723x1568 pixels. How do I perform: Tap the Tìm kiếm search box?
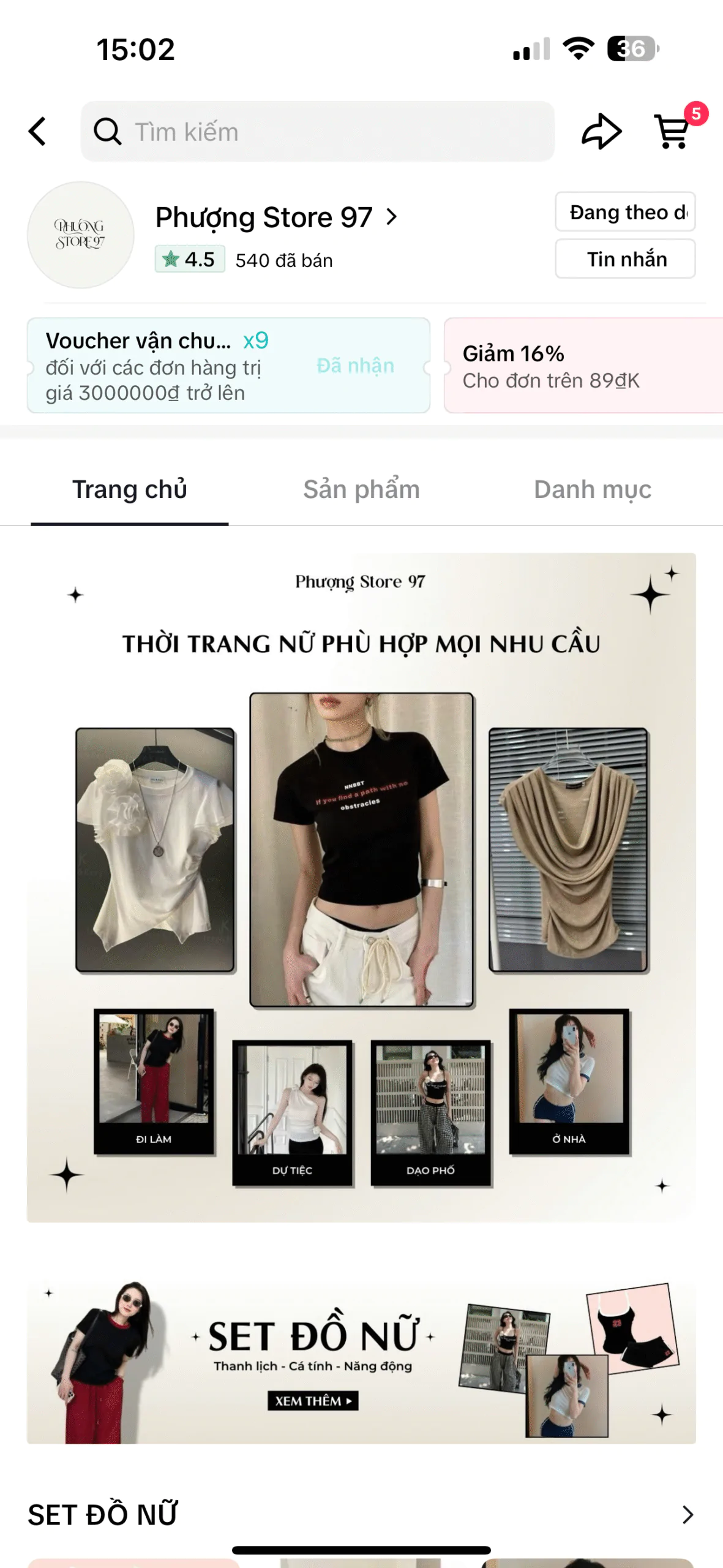[317, 132]
